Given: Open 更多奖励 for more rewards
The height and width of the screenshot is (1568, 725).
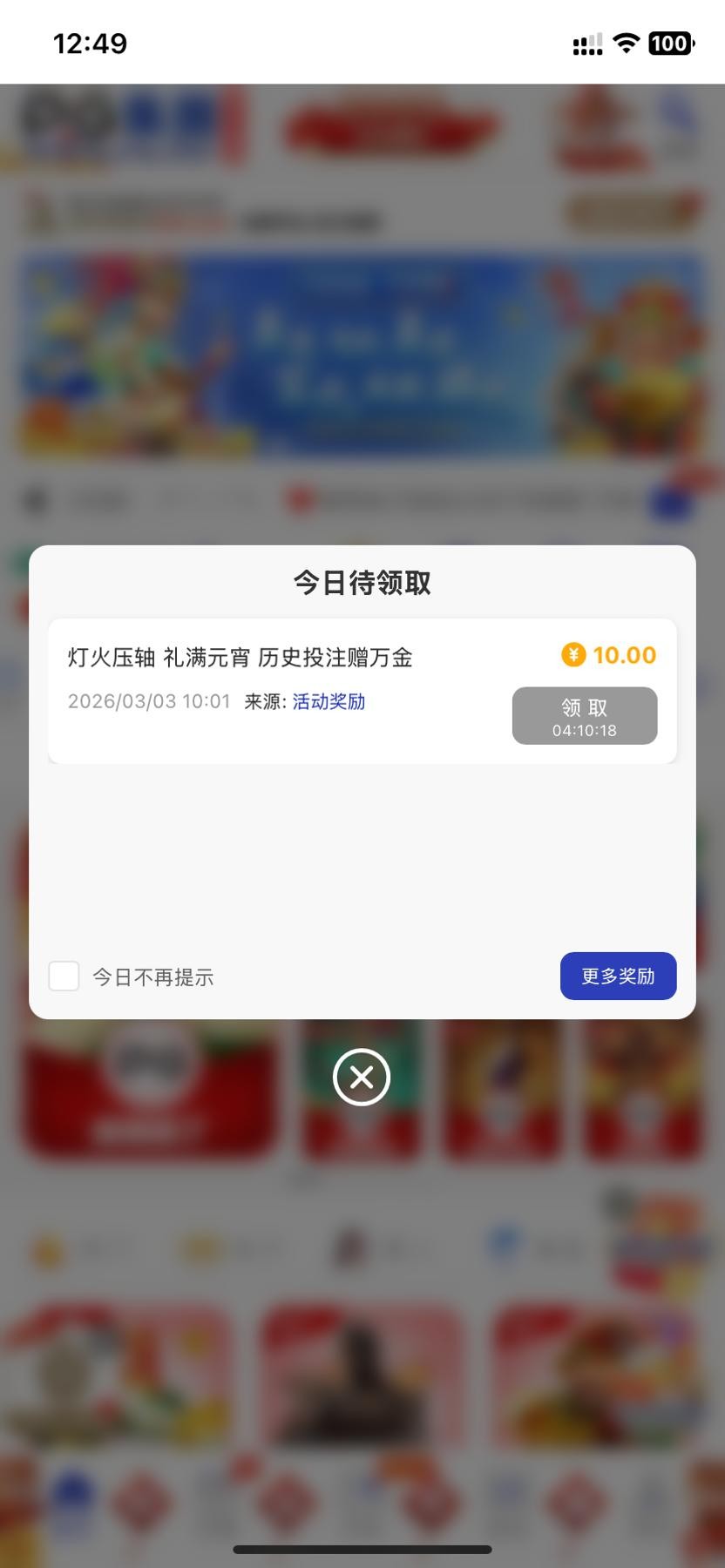Looking at the screenshot, I should tap(618, 977).
